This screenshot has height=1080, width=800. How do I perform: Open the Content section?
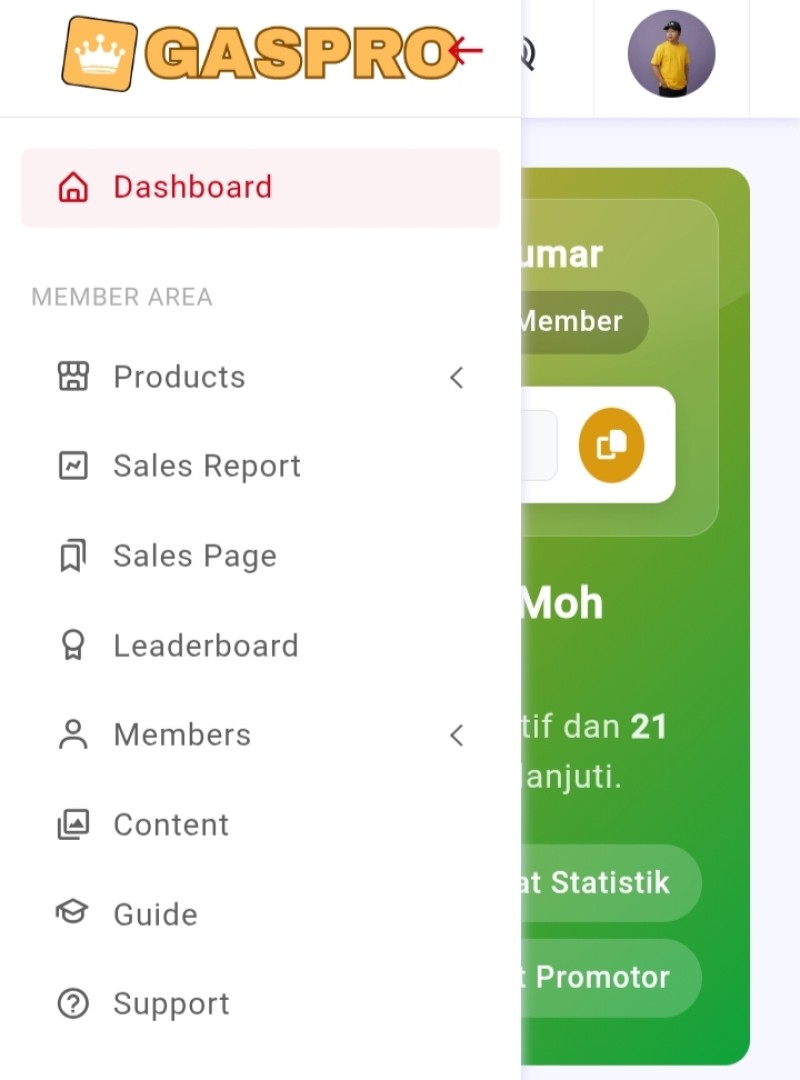tap(170, 825)
